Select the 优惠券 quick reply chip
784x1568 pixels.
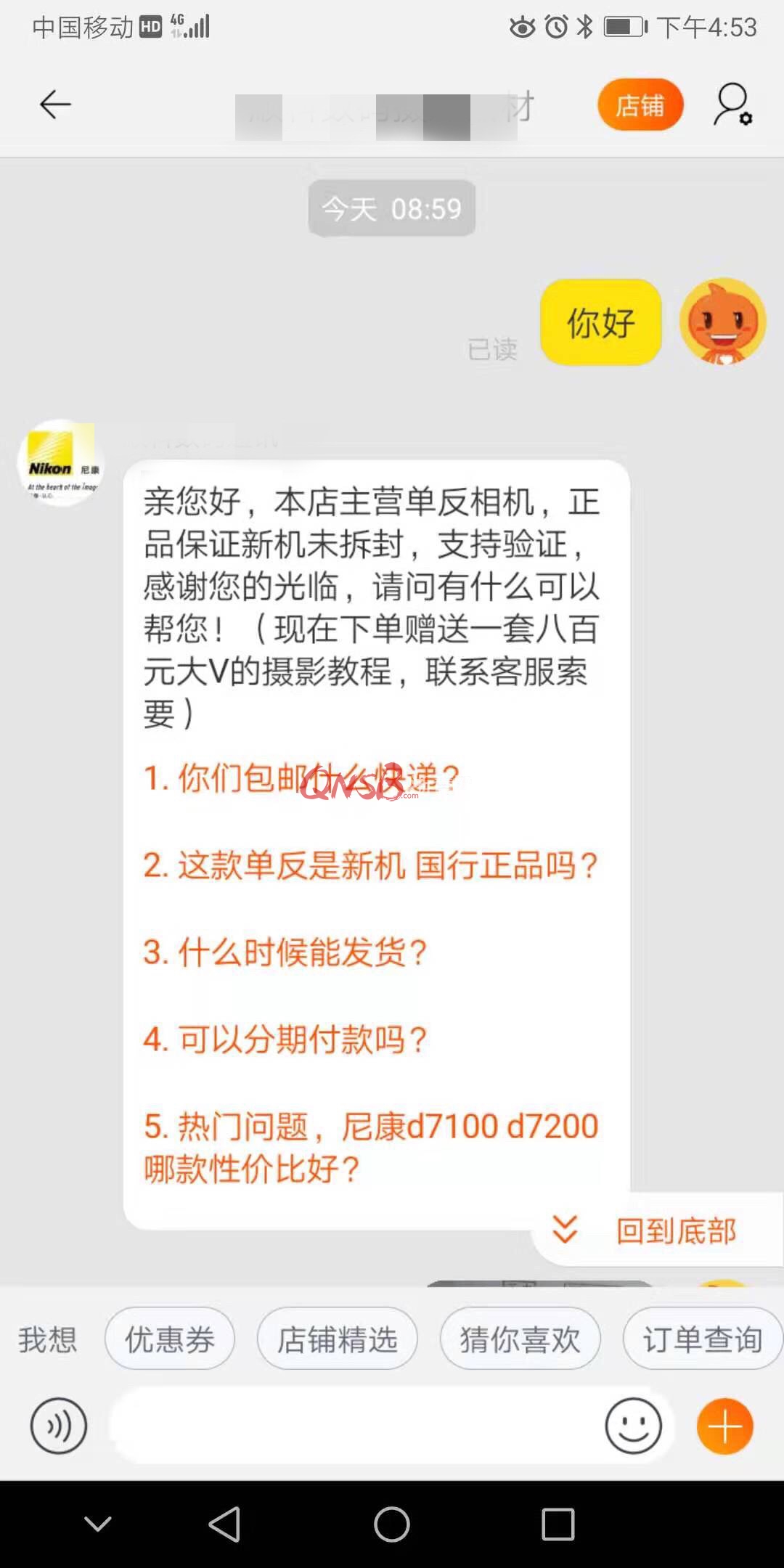click(x=169, y=1339)
